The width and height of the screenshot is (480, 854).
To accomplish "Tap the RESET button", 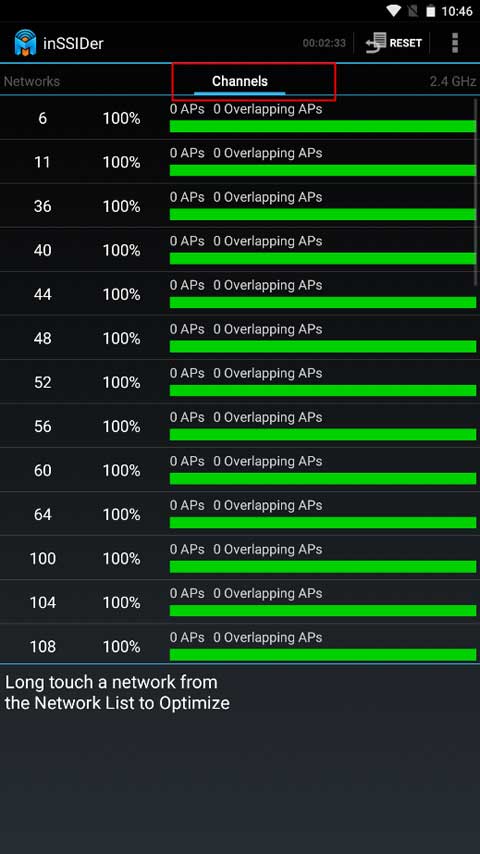I will tap(393, 43).
